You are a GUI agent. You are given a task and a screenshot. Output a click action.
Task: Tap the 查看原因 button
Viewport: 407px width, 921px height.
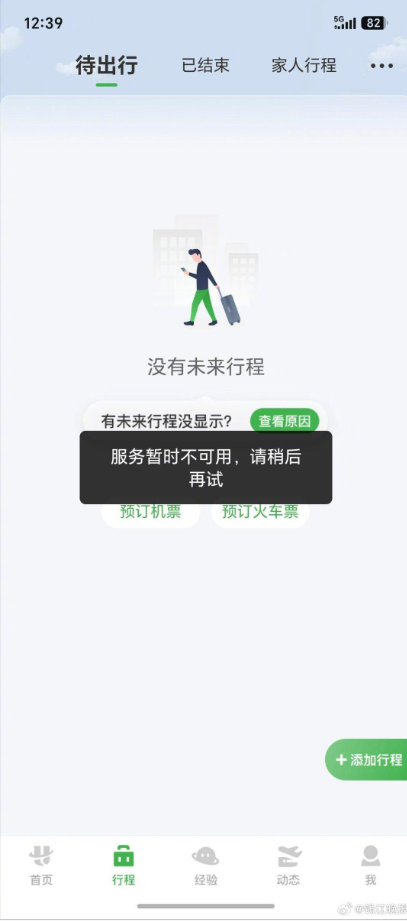pyautogui.click(x=284, y=421)
